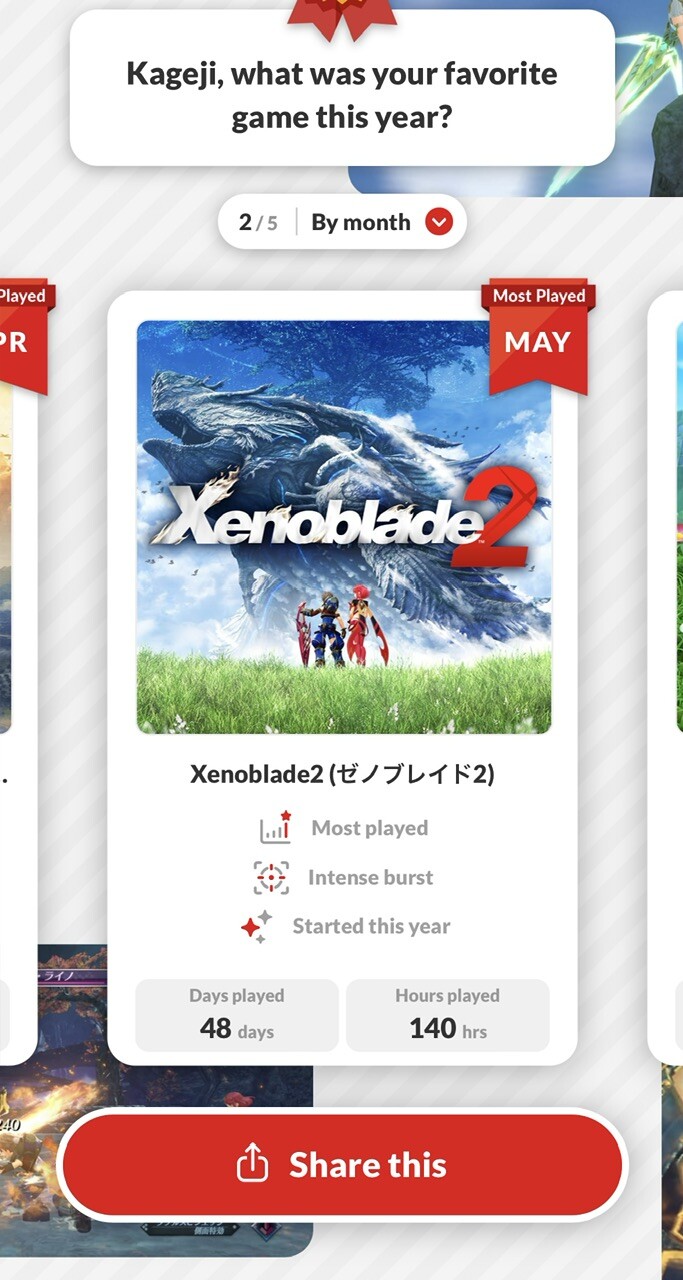This screenshot has height=1280, width=683.
Task: Select the partially visible April card
Action: (x=16, y=600)
